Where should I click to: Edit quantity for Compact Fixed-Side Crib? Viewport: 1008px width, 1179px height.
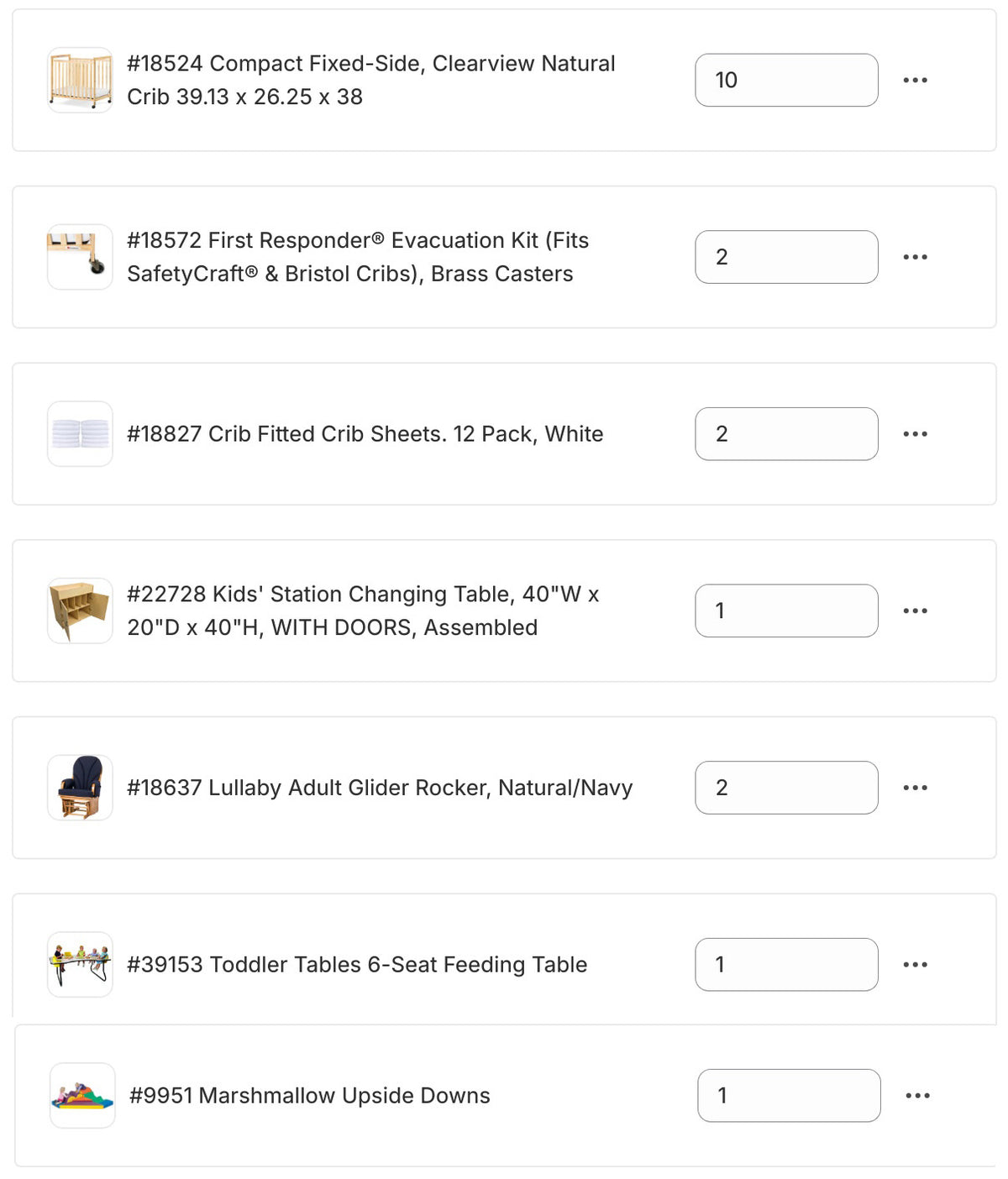pos(786,80)
